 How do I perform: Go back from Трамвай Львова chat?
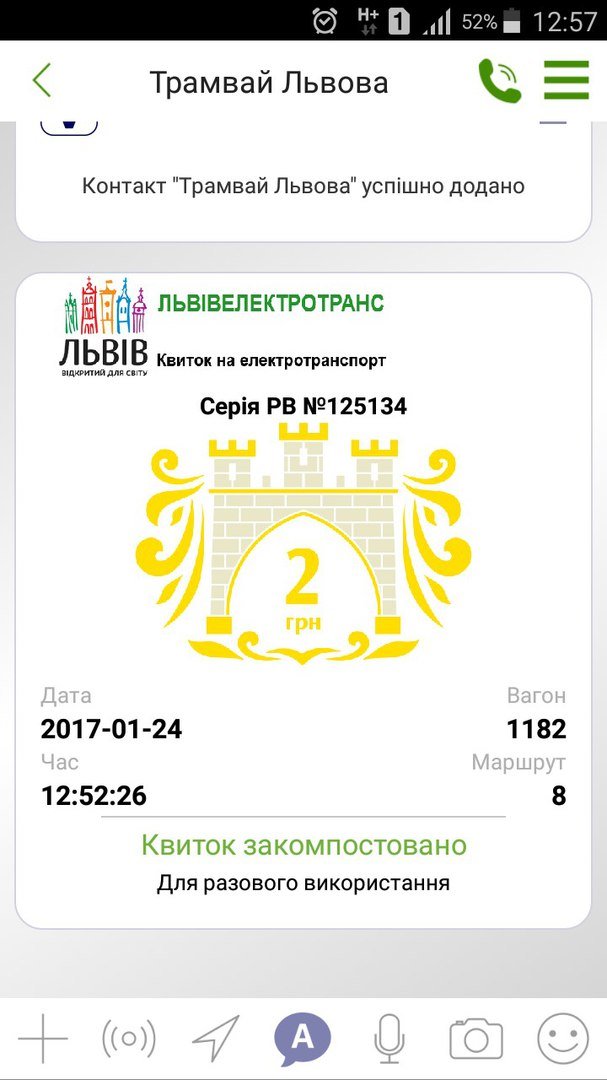point(41,81)
